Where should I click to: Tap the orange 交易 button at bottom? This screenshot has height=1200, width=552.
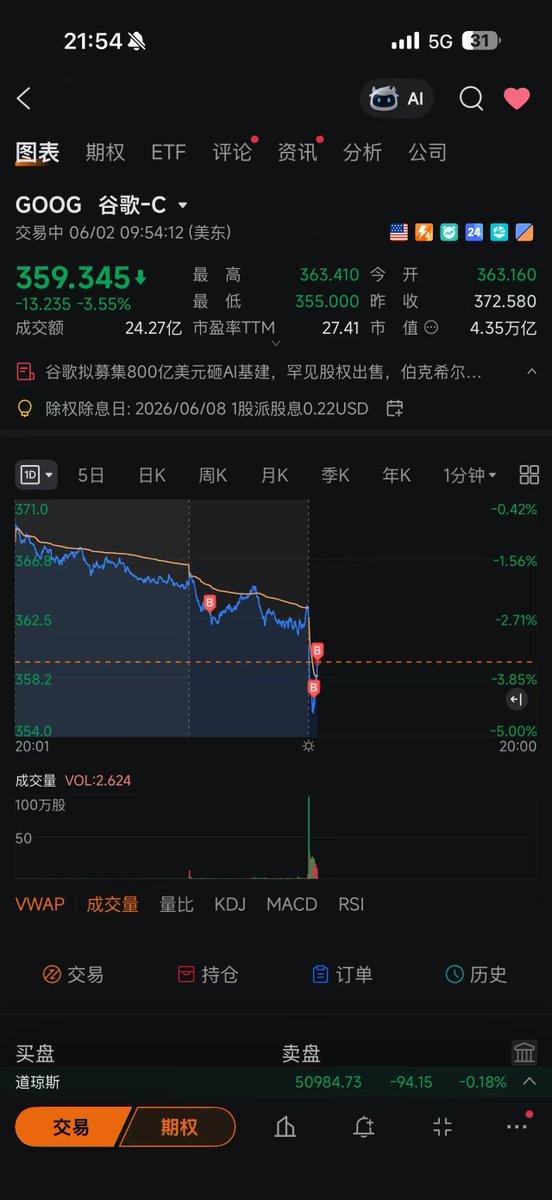click(x=70, y=1127)
